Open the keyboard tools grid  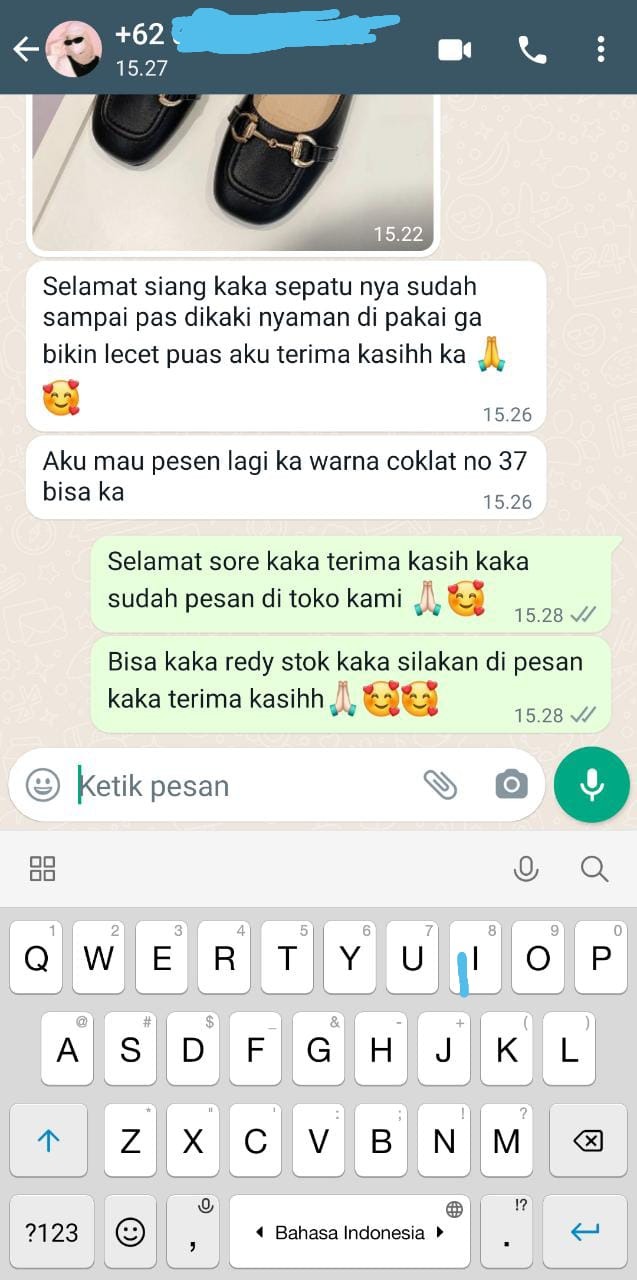[42, 868]
